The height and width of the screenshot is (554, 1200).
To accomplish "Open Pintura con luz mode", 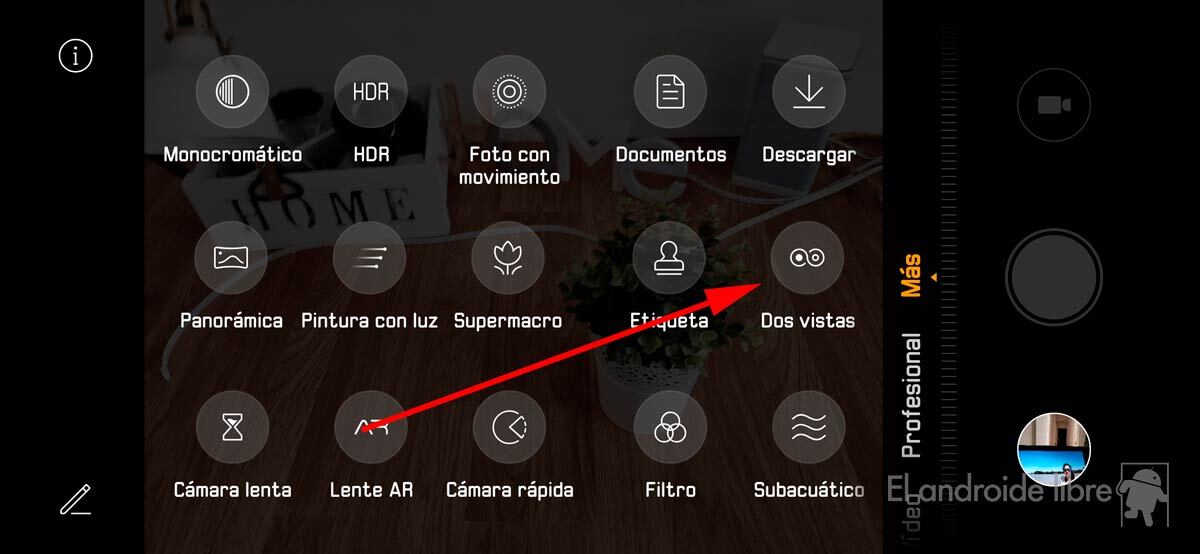I will pyautogui.click(x=370, y=259).
